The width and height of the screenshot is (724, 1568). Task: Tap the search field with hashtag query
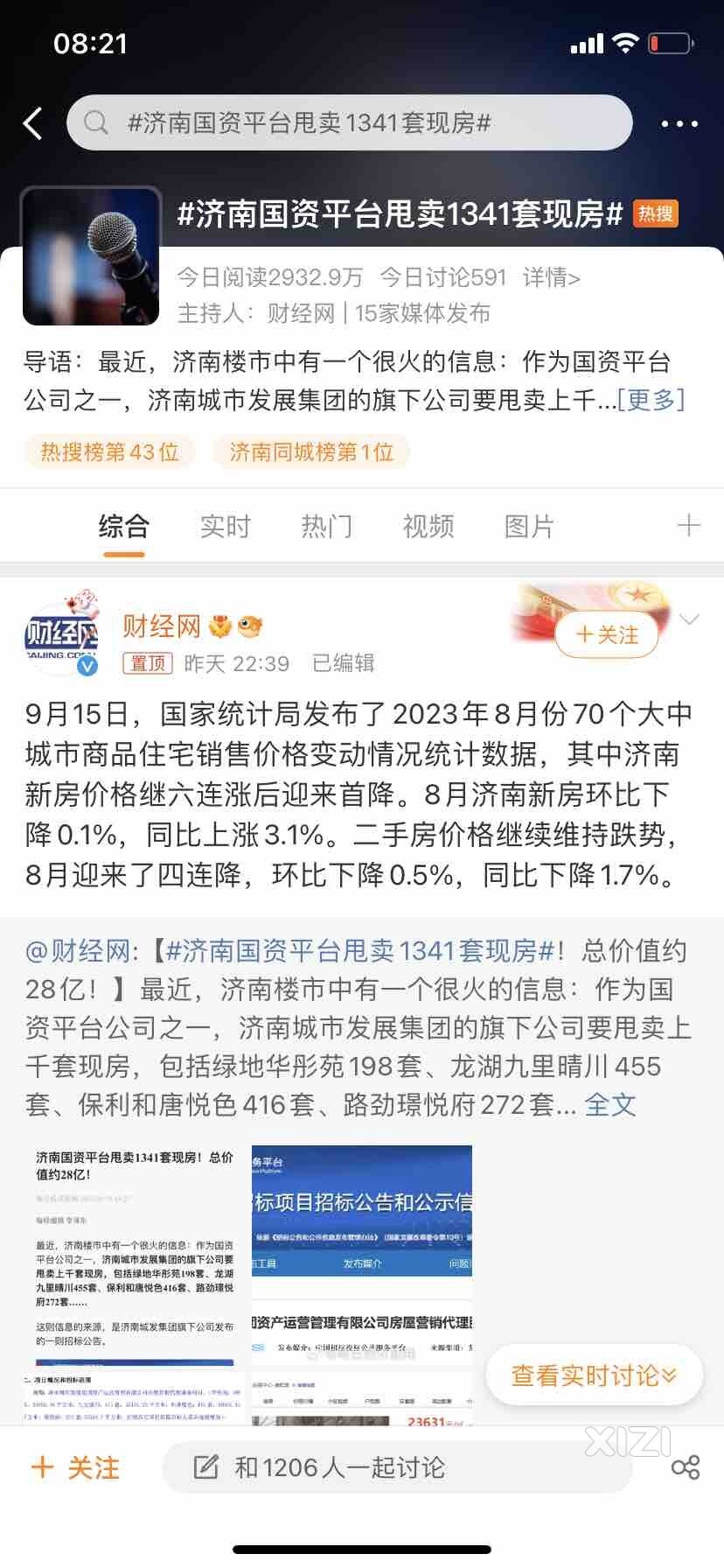point(350,122)
